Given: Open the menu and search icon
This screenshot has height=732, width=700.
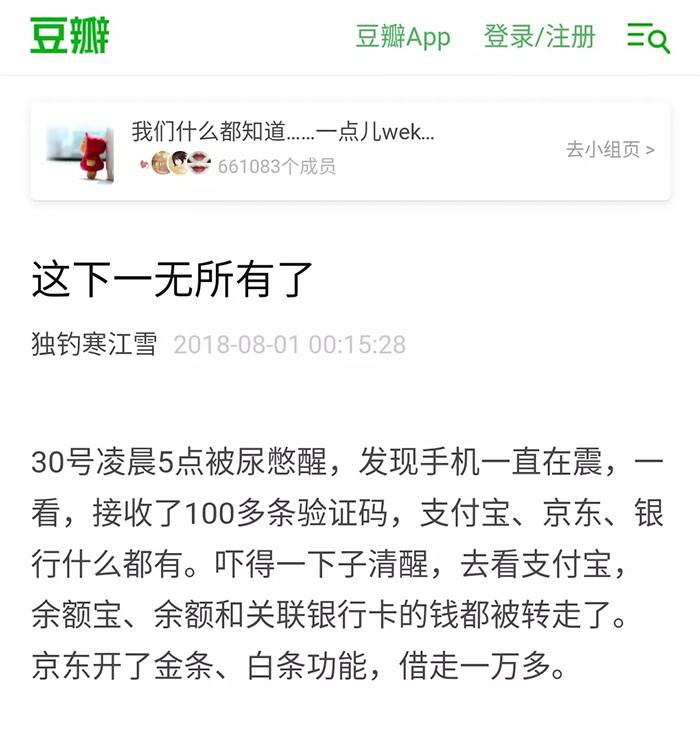Looking at the screenshot, I should pos(648,38).
